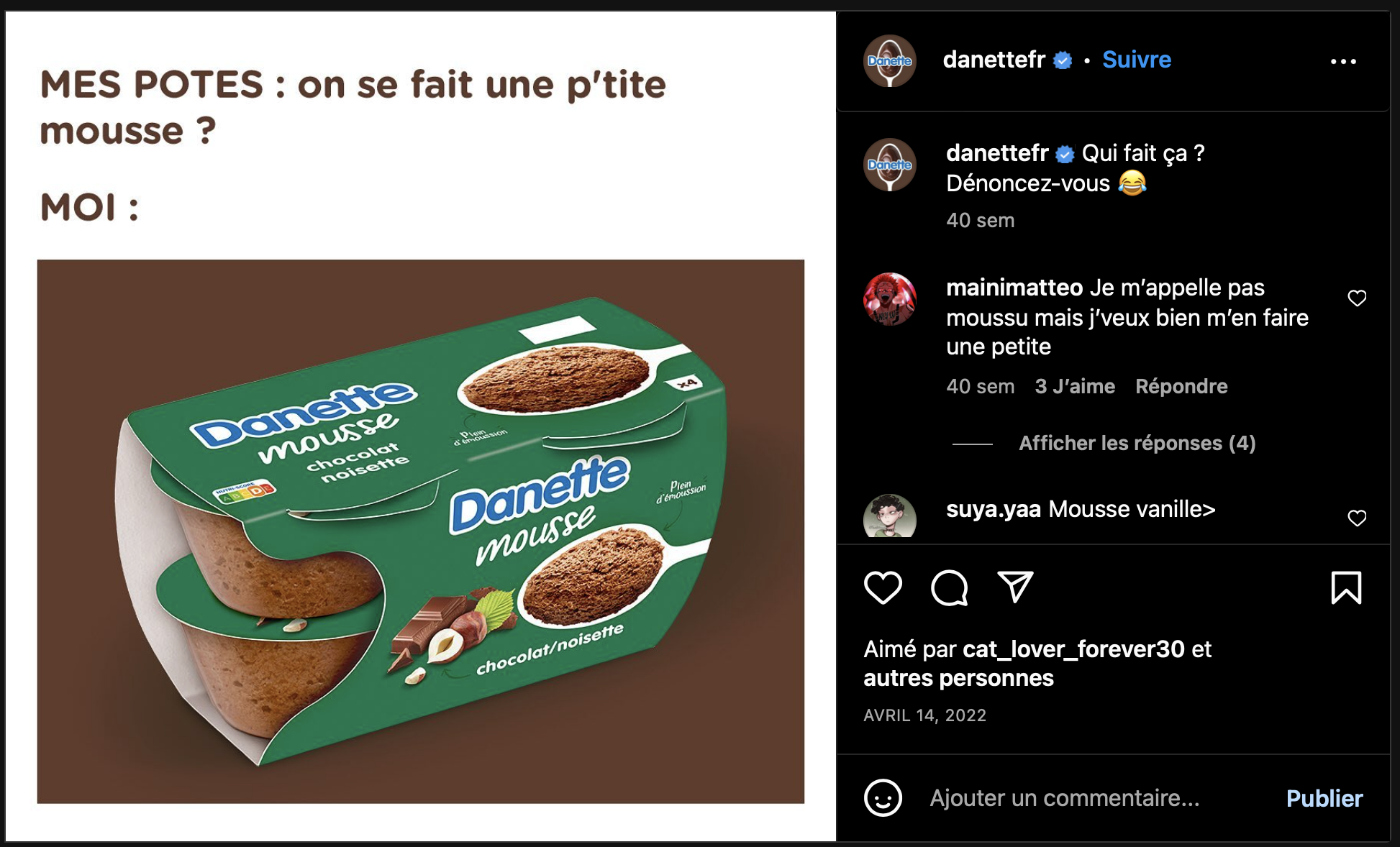Open the three-dot options menu
The width and height of the screenshot is (1400, 847).
[x=1342, y=62]
